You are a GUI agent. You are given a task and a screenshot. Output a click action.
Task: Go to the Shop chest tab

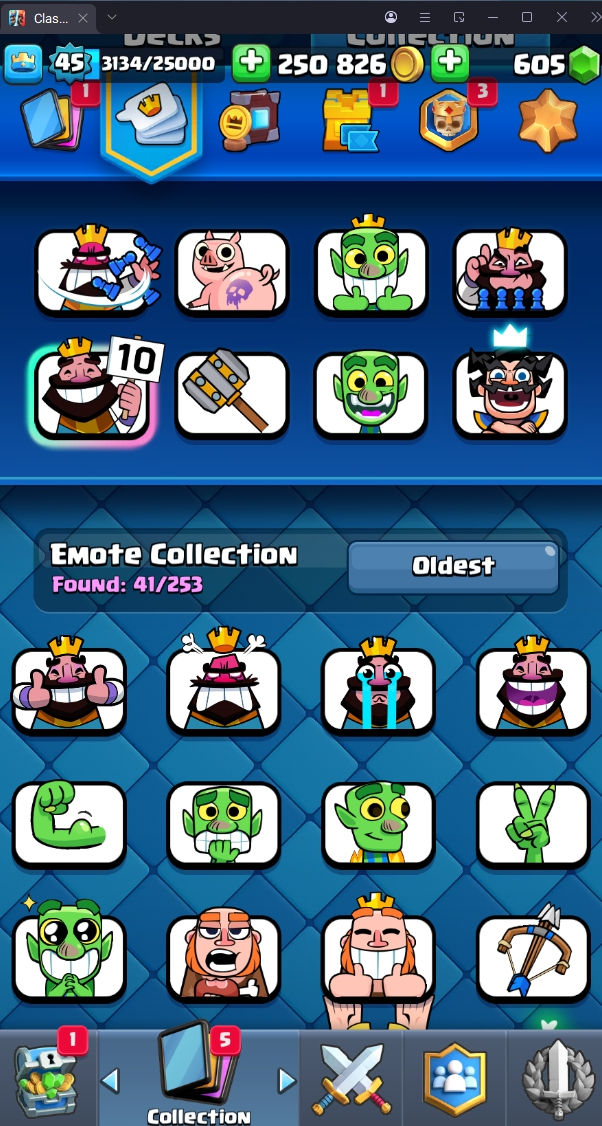[46, 1080]
